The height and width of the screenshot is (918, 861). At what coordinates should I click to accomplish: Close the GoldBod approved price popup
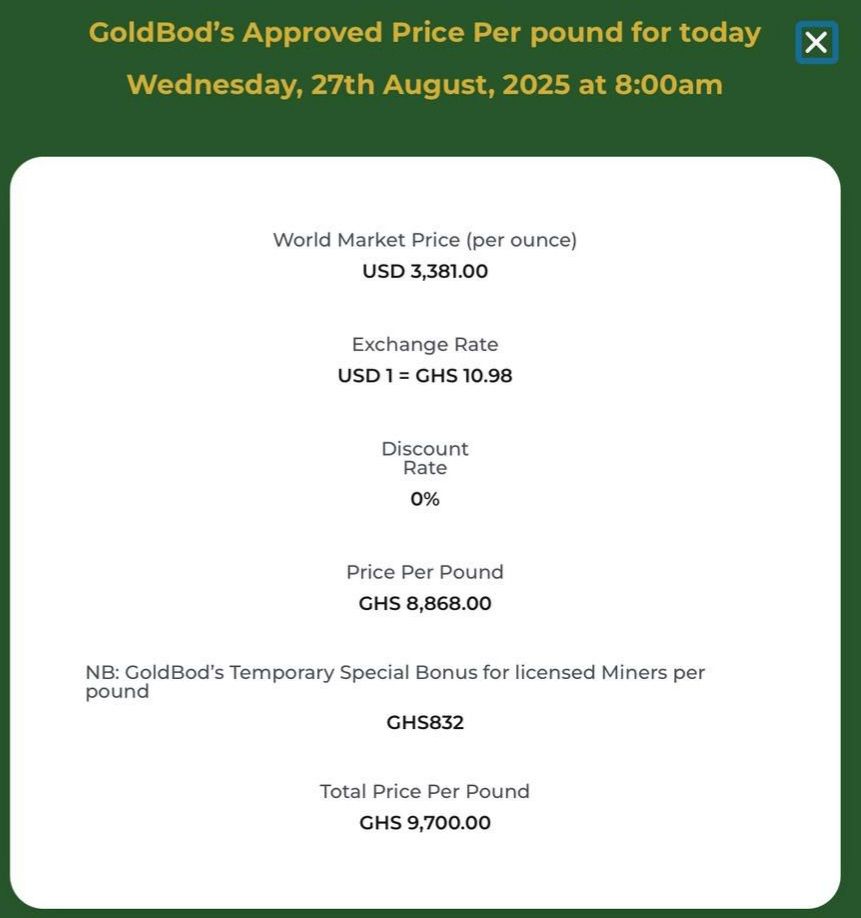point(816,43)
